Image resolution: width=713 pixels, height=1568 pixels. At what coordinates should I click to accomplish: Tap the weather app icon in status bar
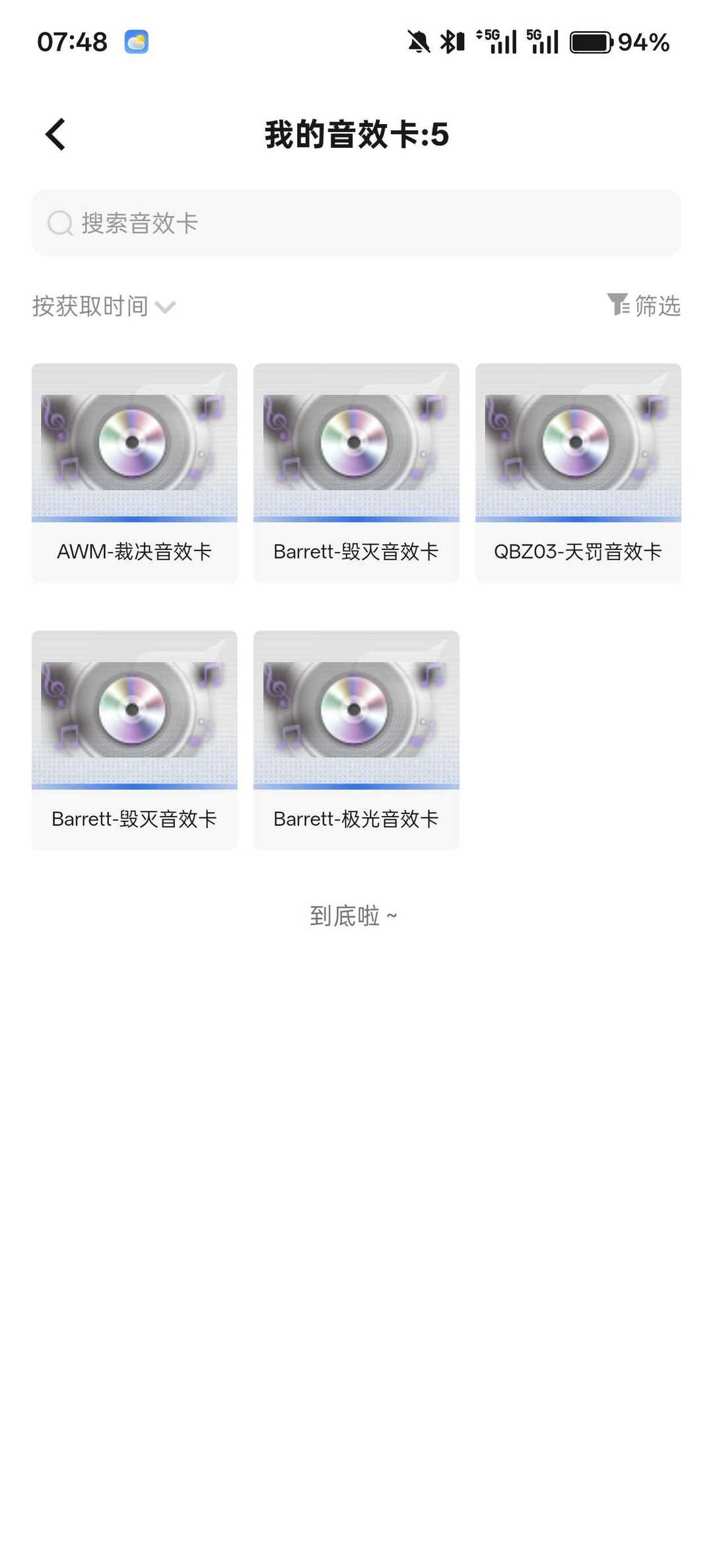pyautogui.click(x=137, y=41)
